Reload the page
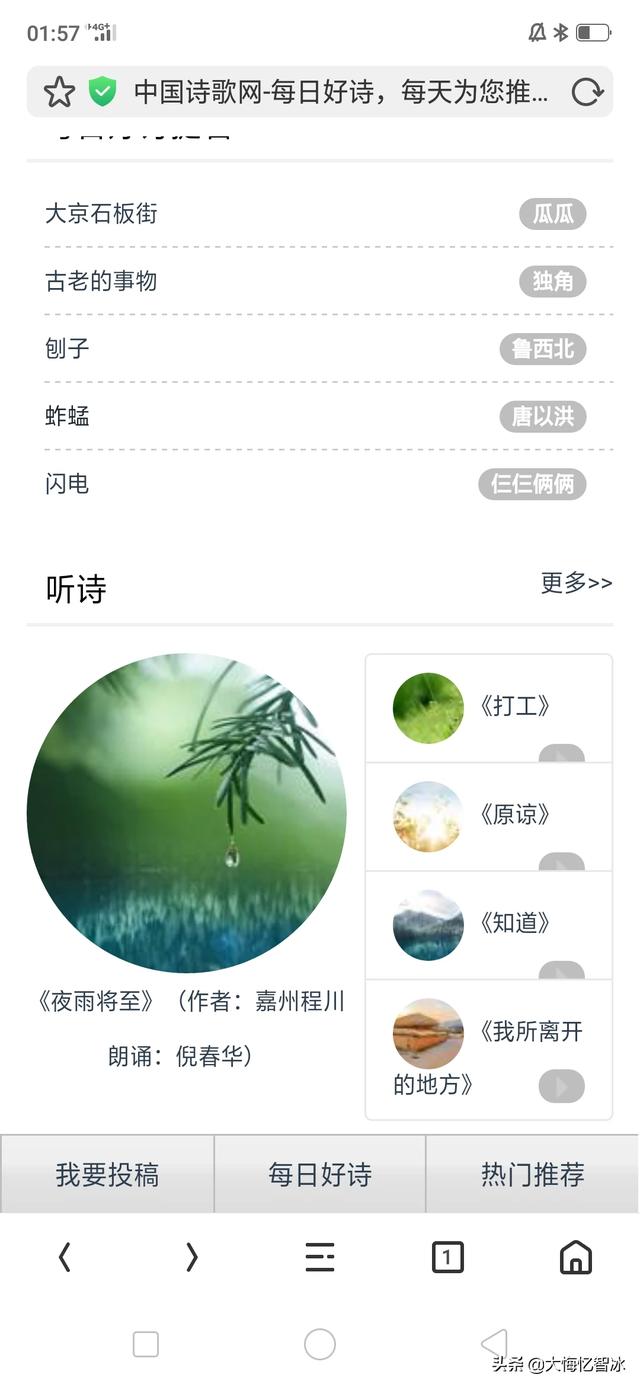Image resolution: width=640 pixels, height=1387 pixels. 586,93
